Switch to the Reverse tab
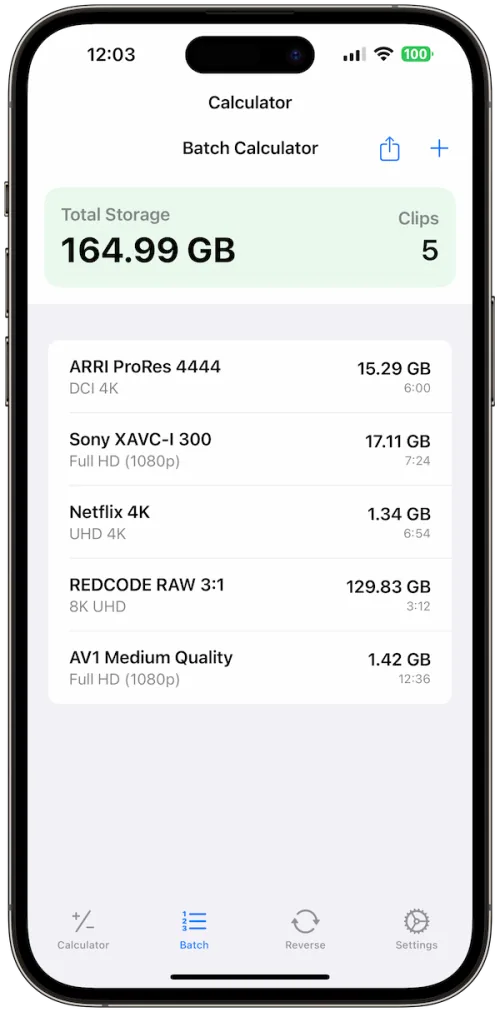Viewport: 500px width, 1012px height. tap(305, 930)
